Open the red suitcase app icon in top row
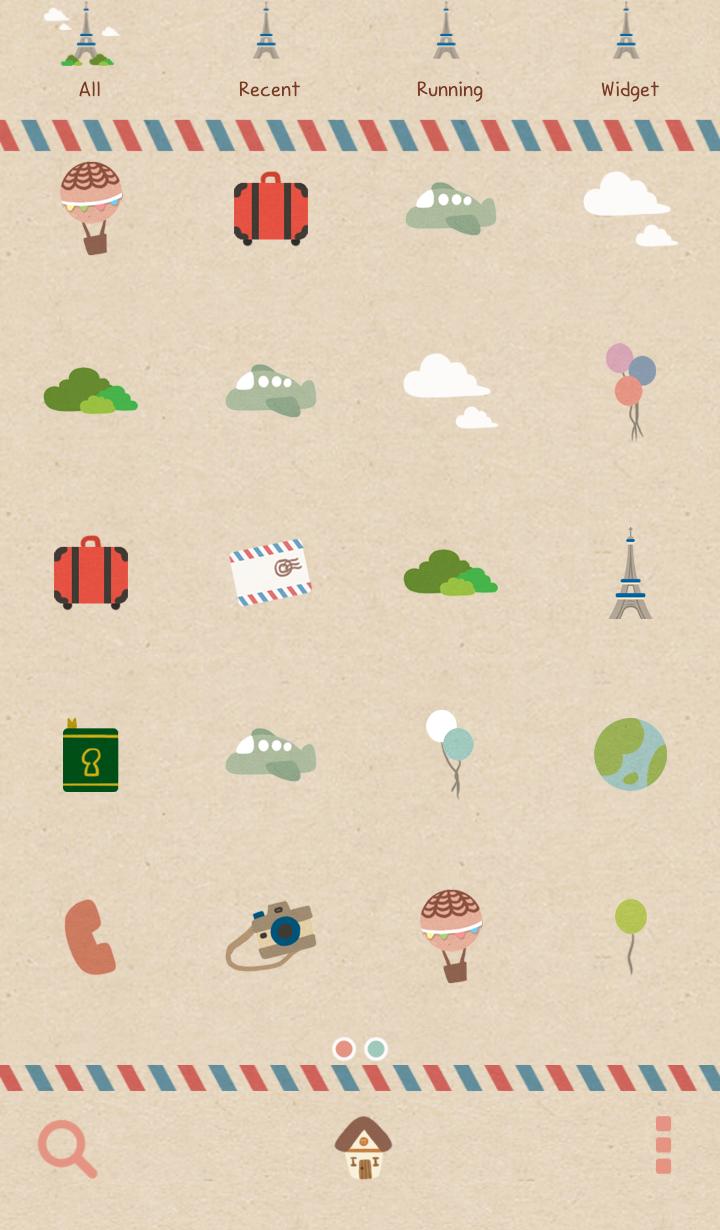The height and width of the screenshot is (1230, 720). point(270,208)
